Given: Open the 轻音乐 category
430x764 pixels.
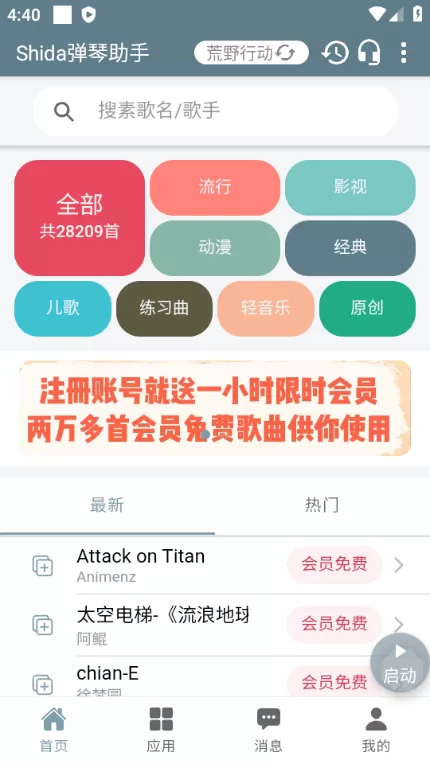Looking at the screenshot, I should pyautogui.click(x=266, y=308).
